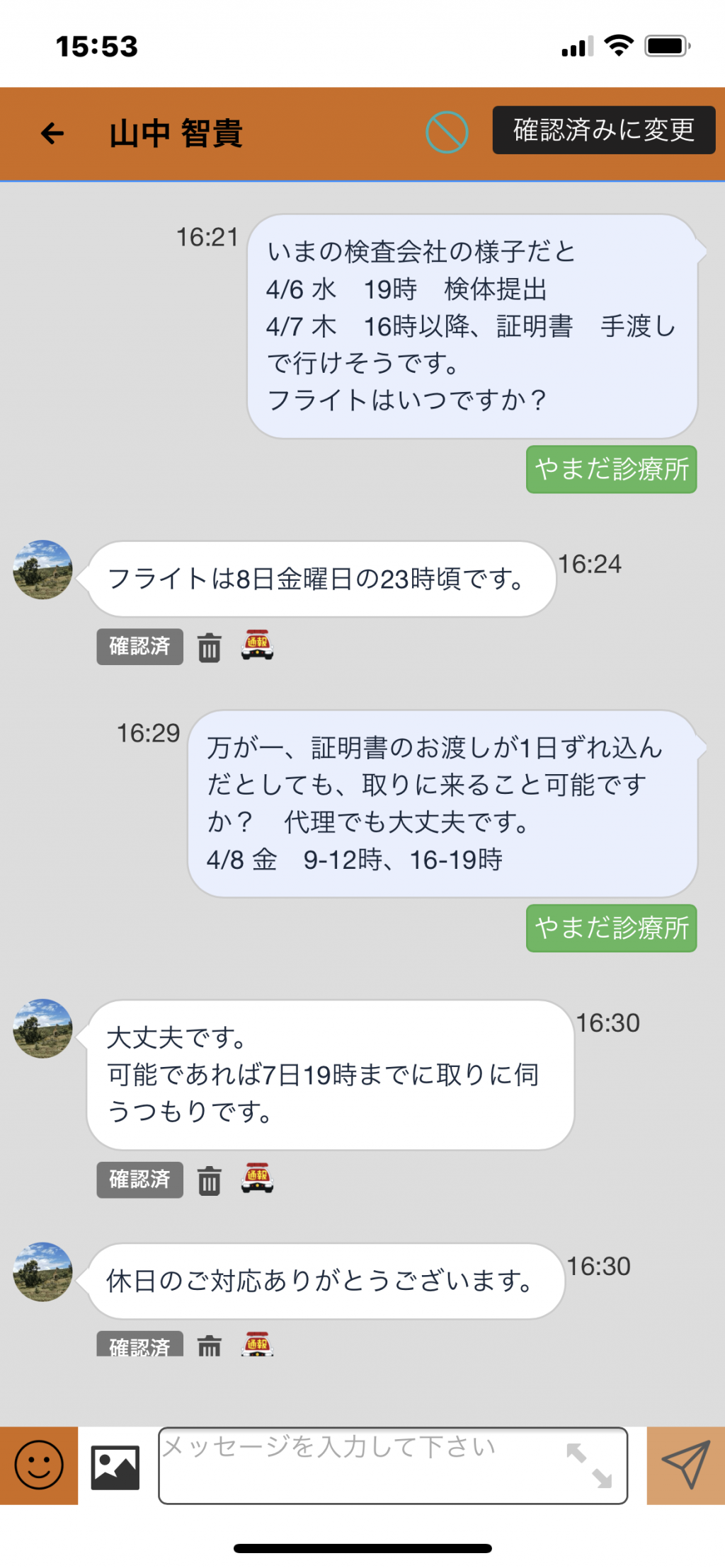Send the message with paper plane button
The image size is (725, 1568).
pyautogui.click(x=685, y=1465)
